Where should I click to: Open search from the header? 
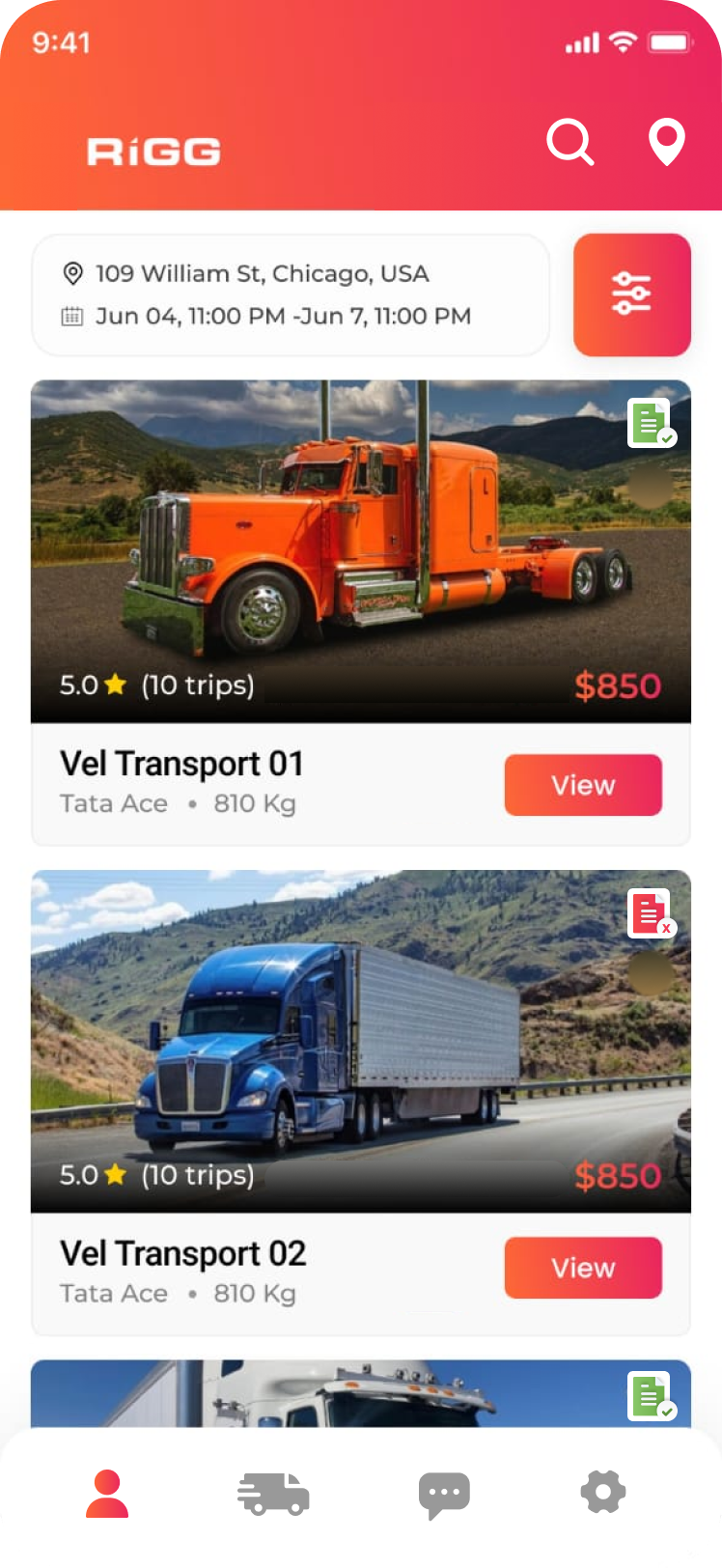[569, 142]
